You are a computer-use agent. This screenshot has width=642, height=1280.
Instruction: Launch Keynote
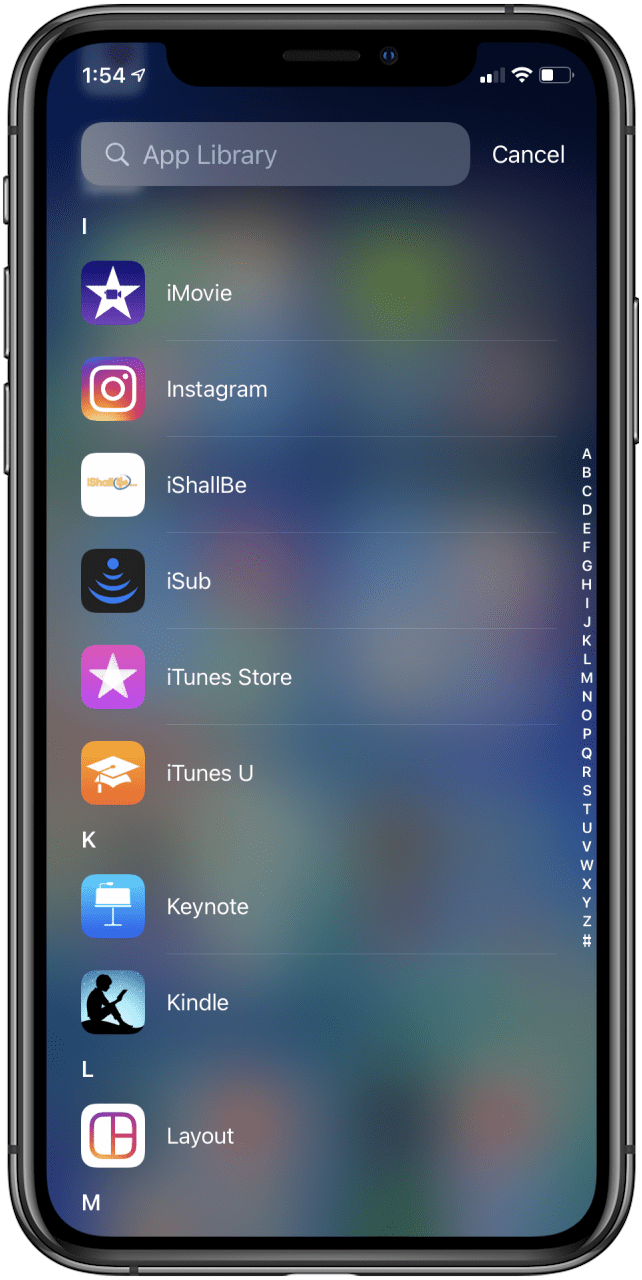(x=113, y=907)
